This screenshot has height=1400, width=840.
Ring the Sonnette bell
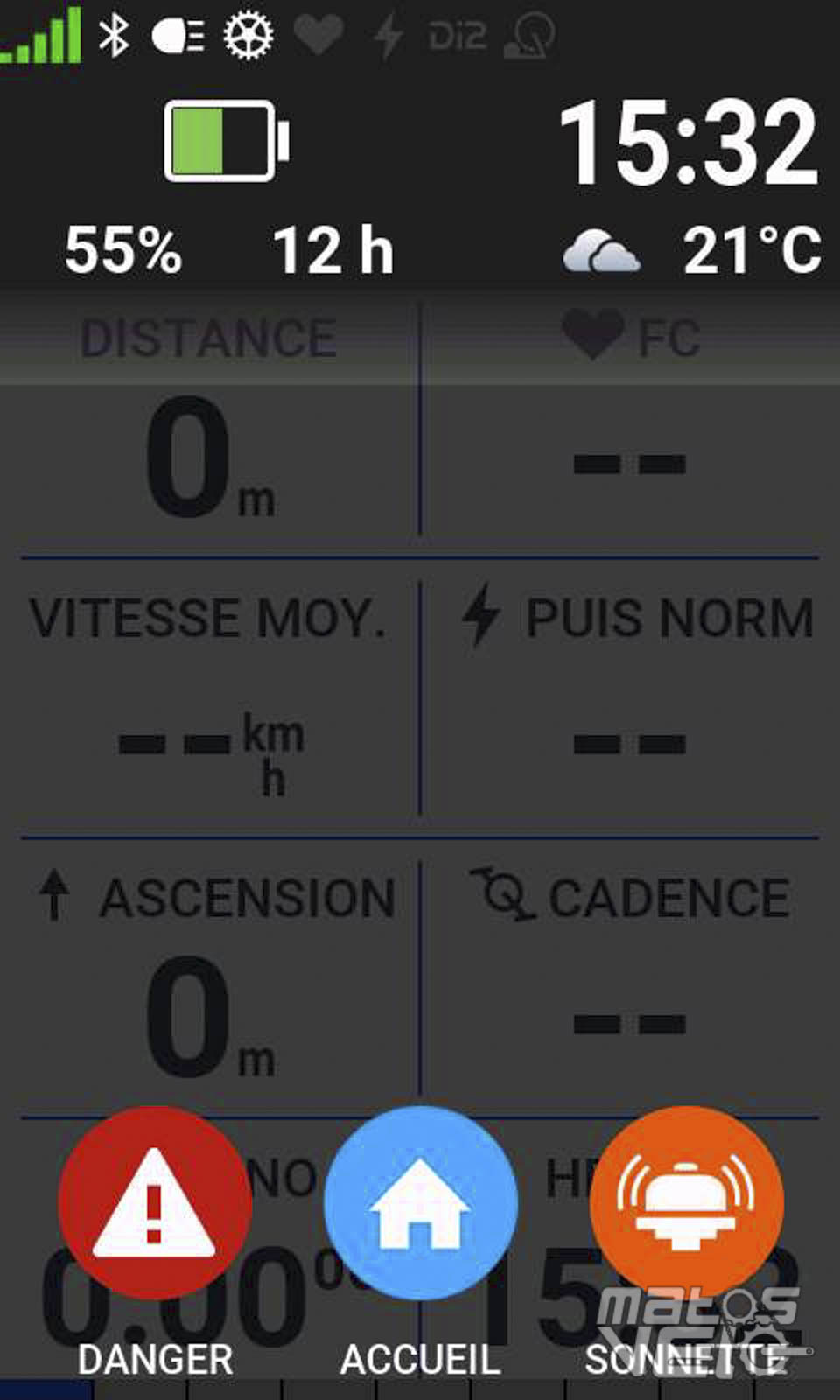tap(687, 1203)
